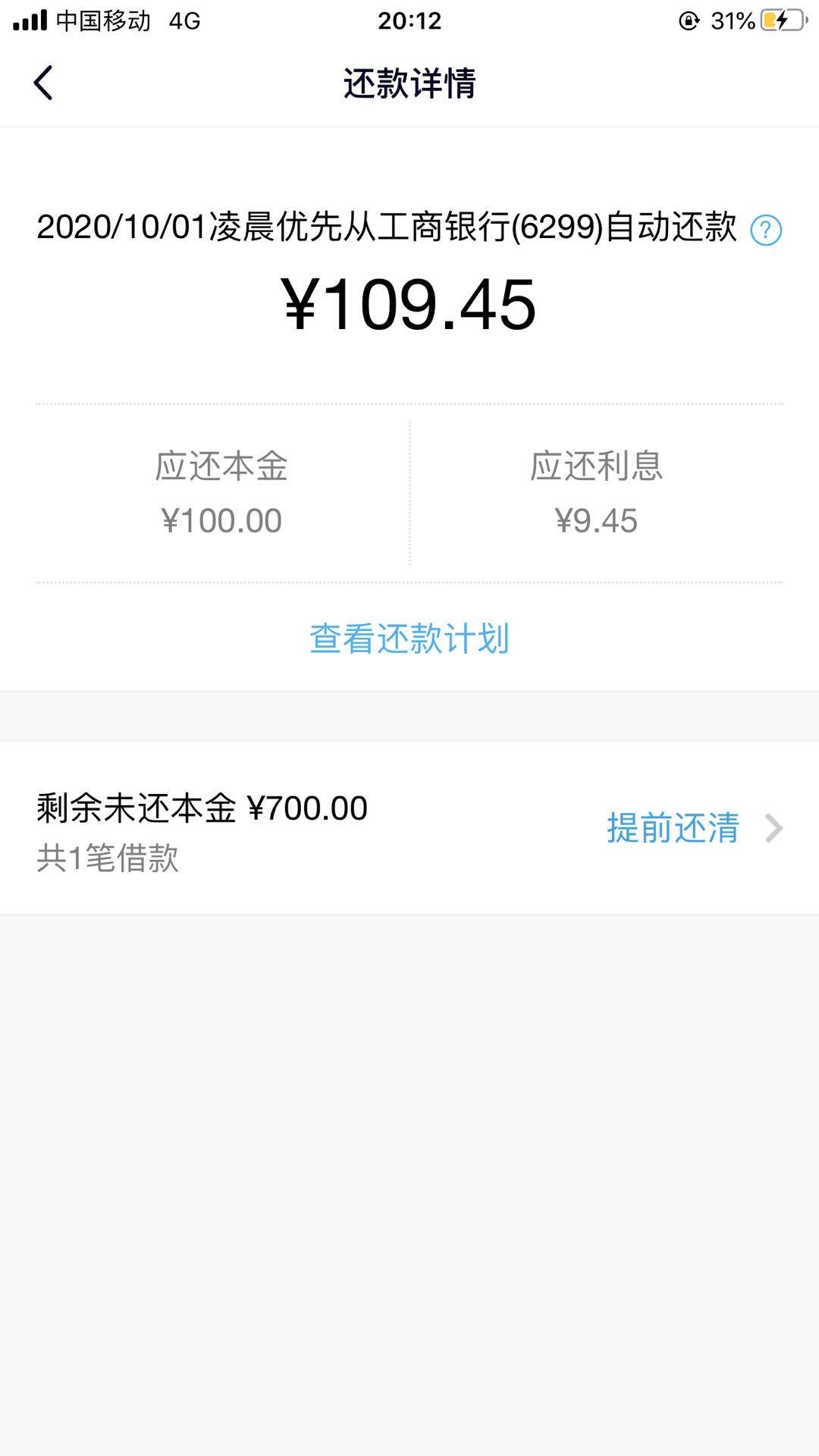Go back using the top-left arrow
Screen dimensions: 819x1456
click(x=43, y=83)
